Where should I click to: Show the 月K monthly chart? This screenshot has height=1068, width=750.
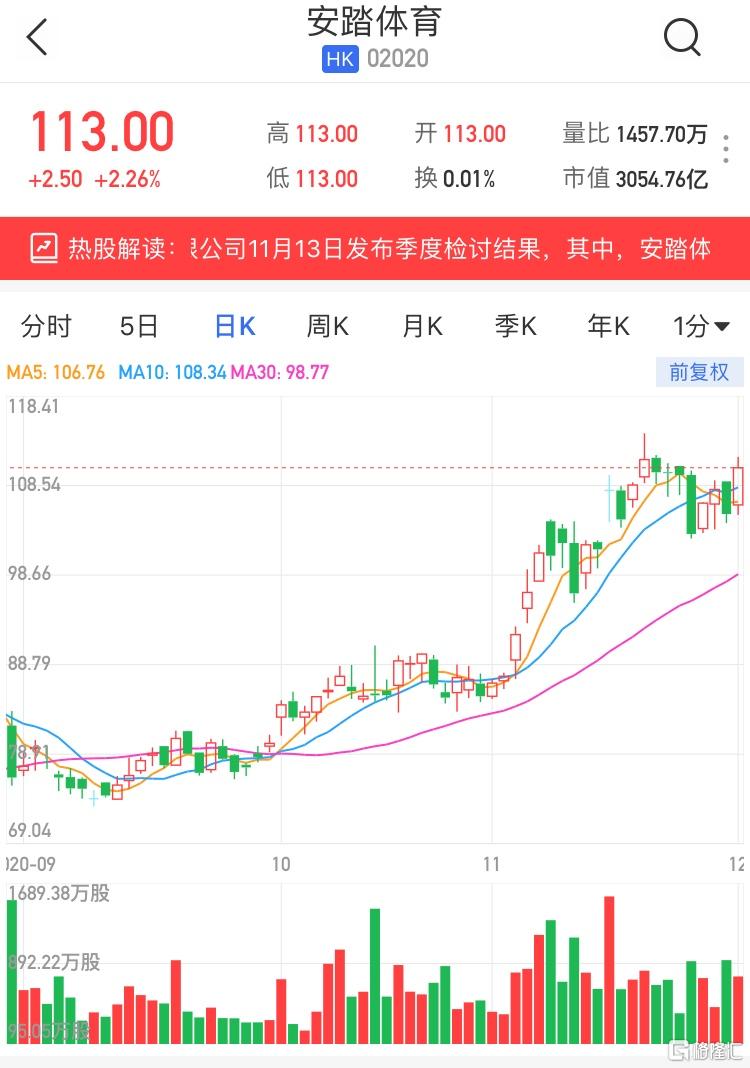tap(422, 326)
